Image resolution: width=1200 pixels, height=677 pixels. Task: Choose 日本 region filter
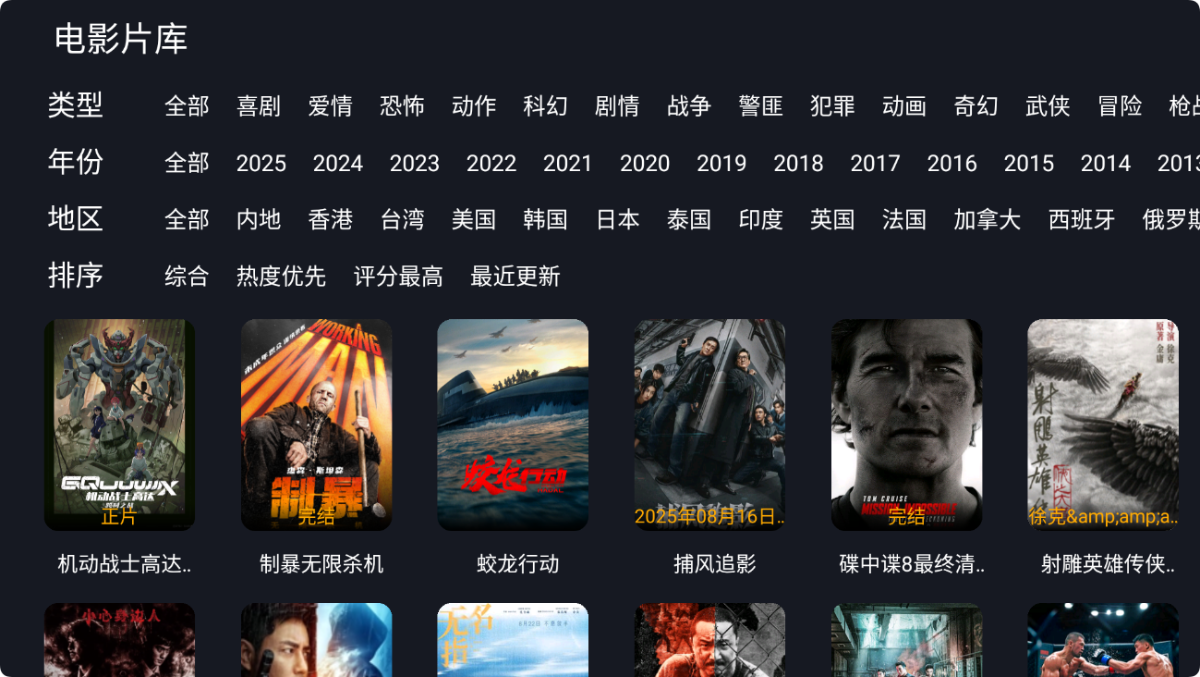[617, 220]
